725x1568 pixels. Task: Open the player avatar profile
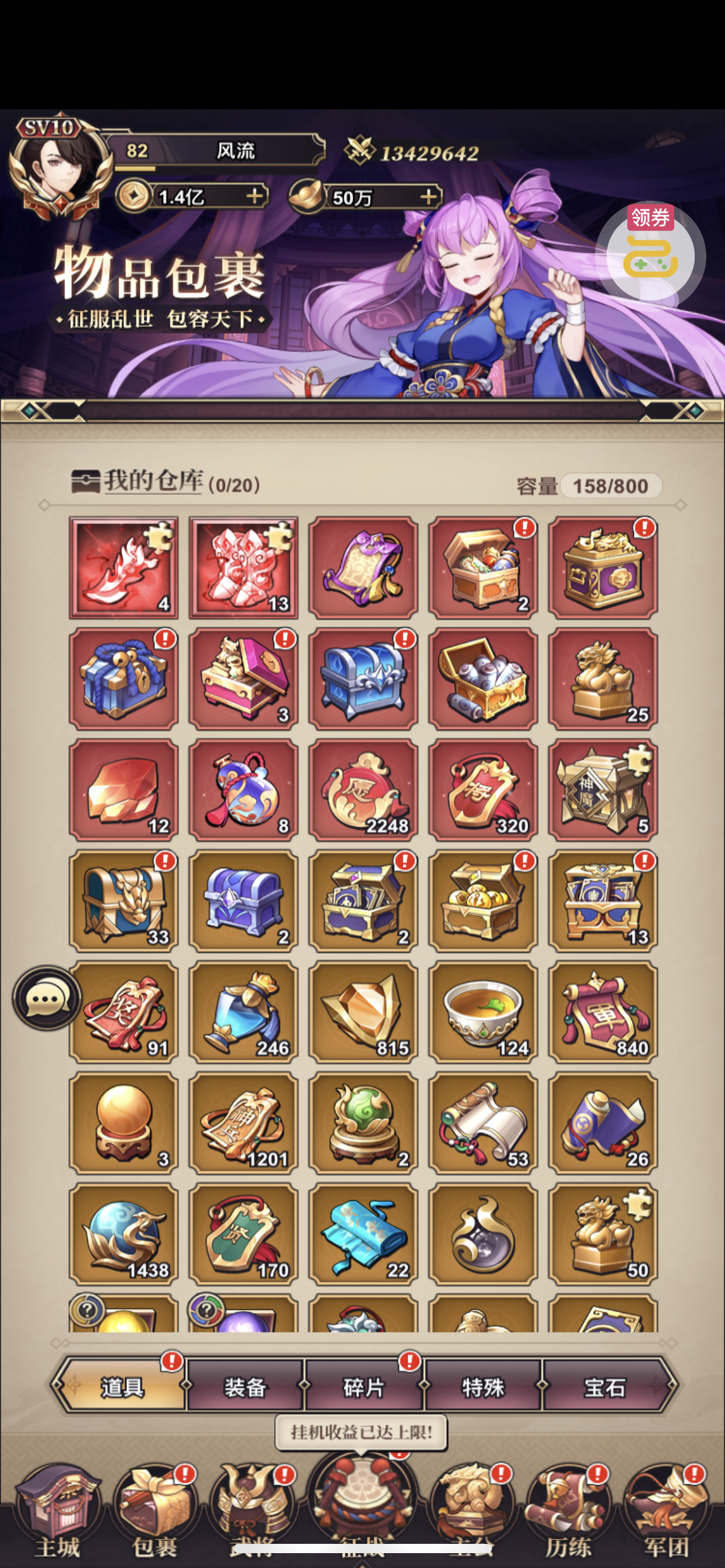[x=59, y=167]
